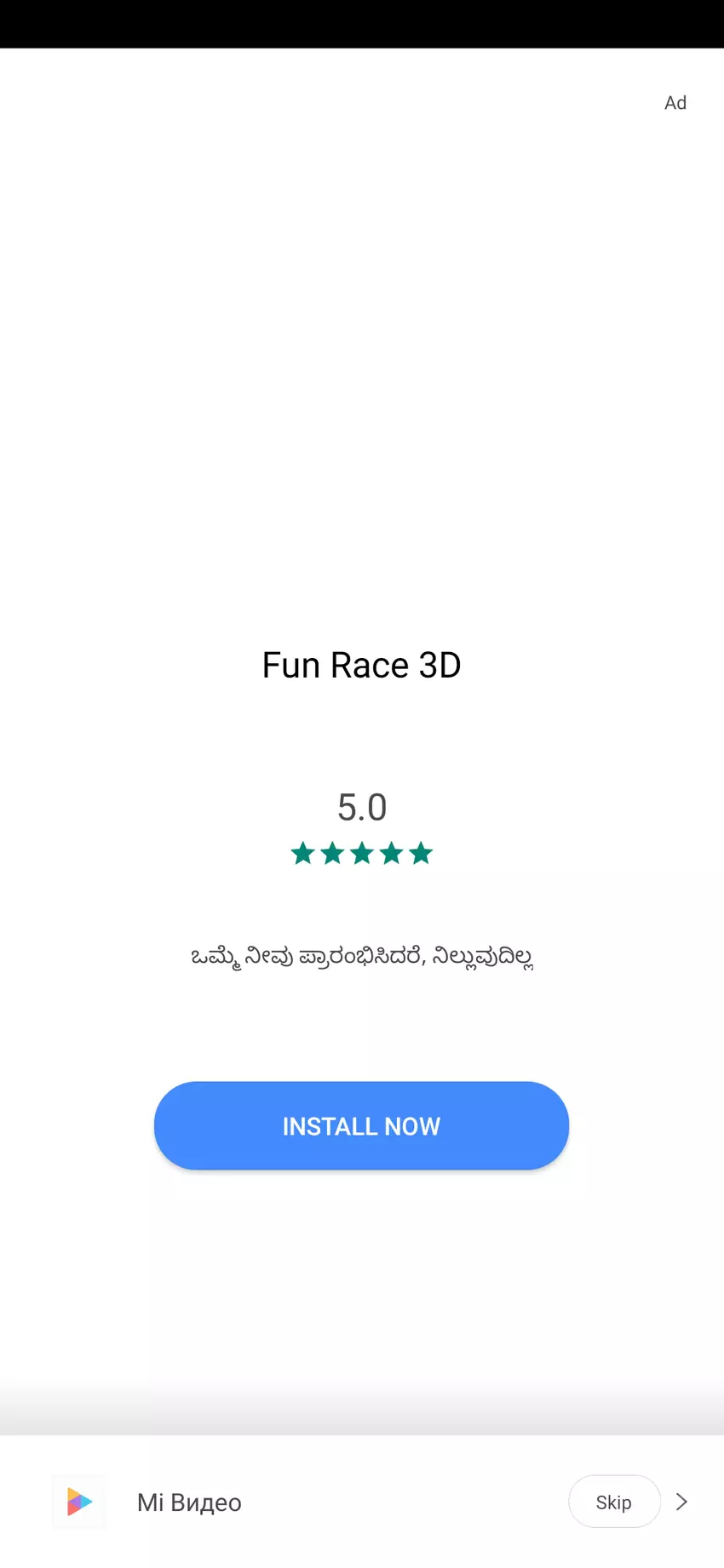The height and width of the screenshot is (1568, 724).
Task: Skip the ad
Action: tap(613, 1502)
